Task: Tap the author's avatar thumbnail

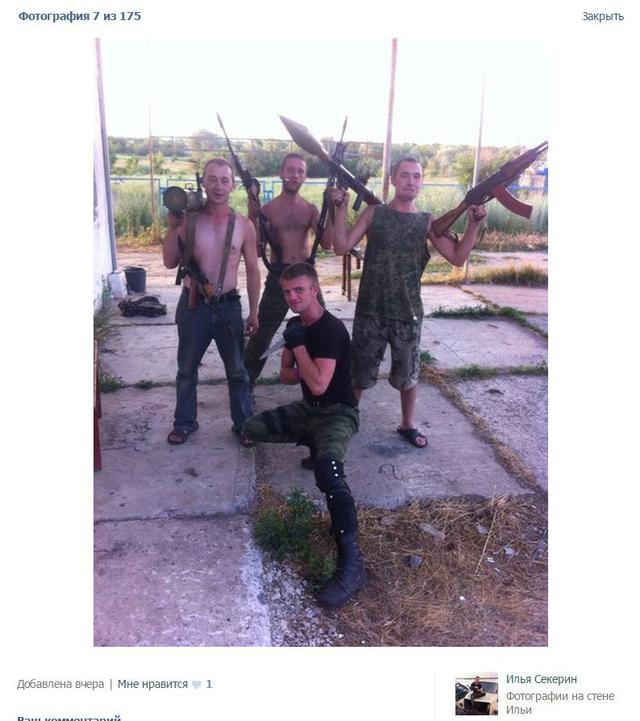Action: pyautogui.click(x=476, y=694)
